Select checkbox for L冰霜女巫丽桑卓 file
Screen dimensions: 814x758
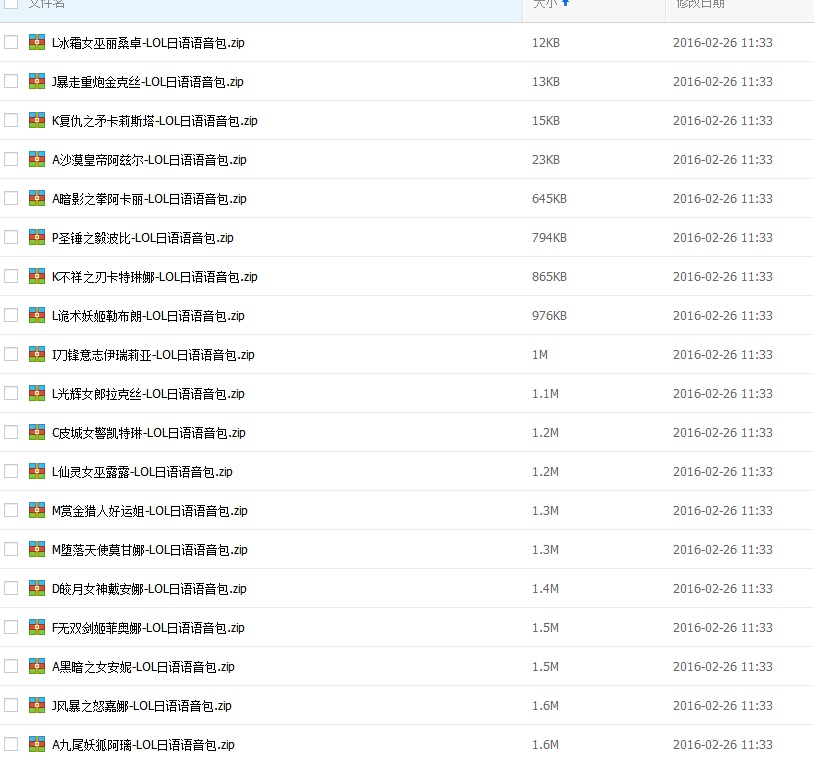tap(11, 42)
